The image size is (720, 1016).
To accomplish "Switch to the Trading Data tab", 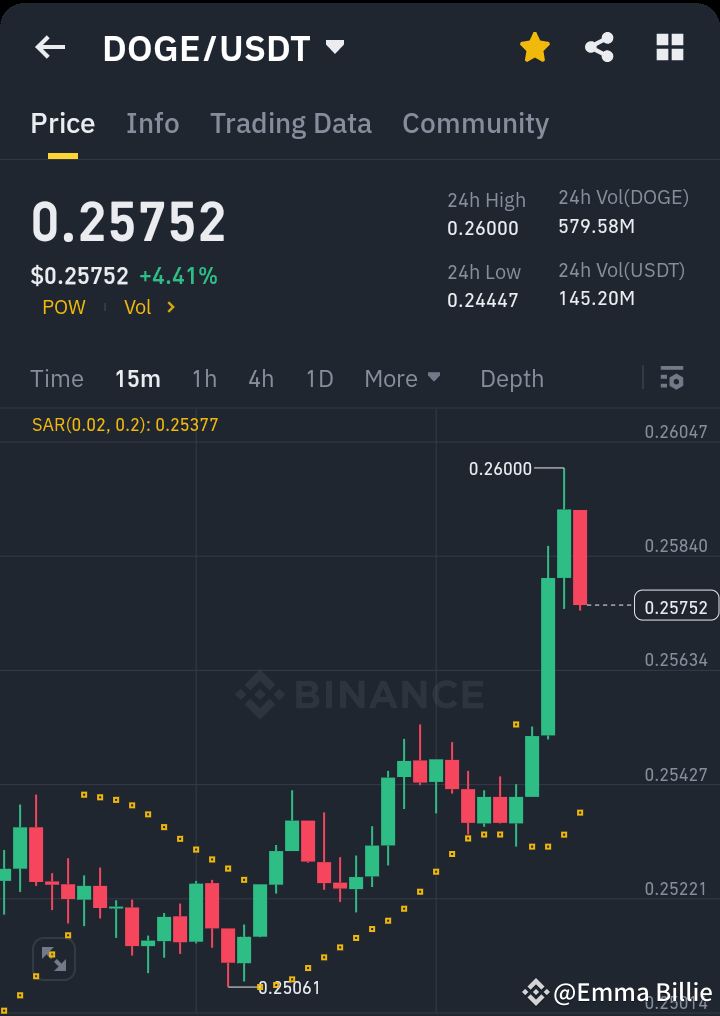I will pos(290,123).
